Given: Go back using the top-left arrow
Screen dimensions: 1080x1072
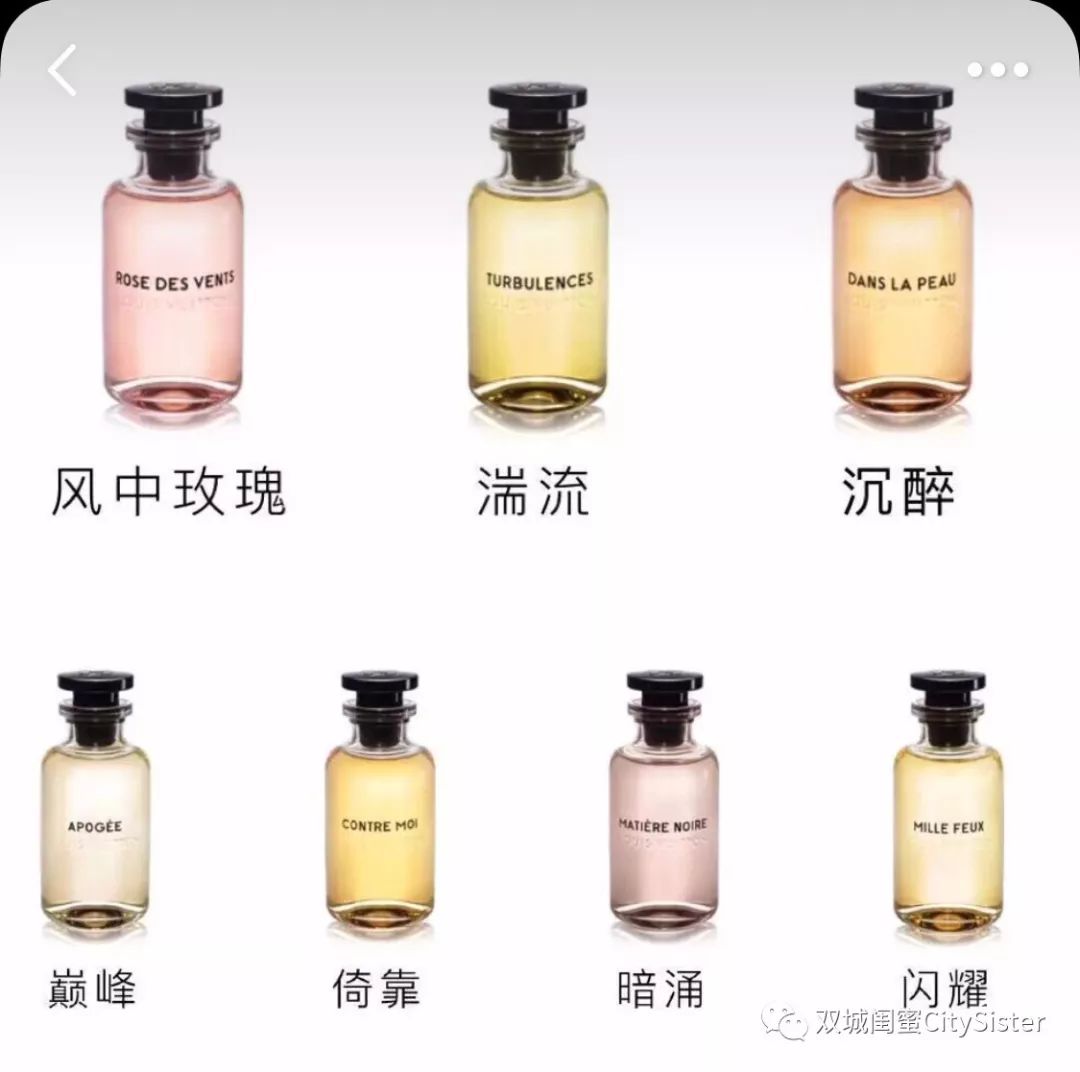Looking at the screenshot, I should coord(62,70).
